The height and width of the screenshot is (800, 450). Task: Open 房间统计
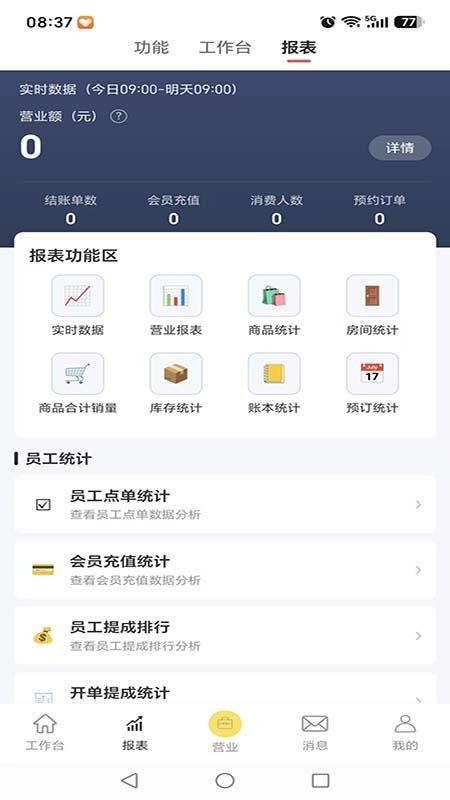point(372,305)
